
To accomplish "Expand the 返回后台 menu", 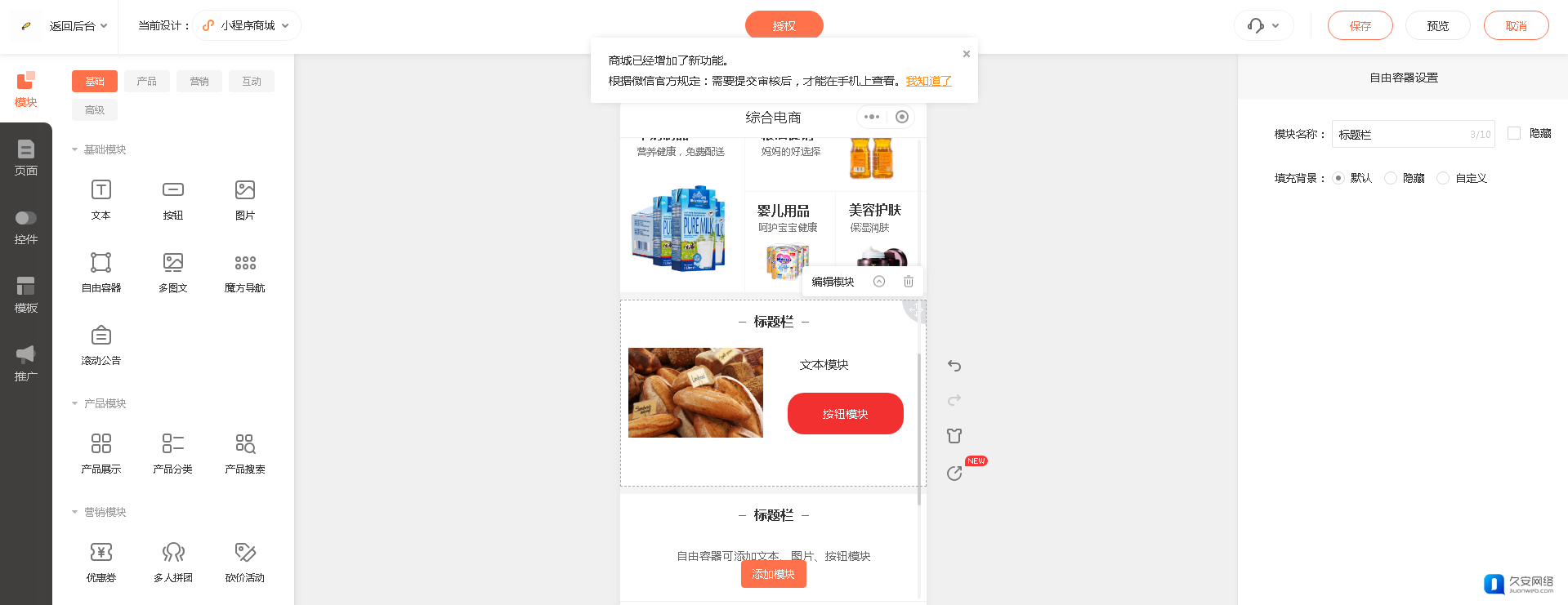I will point(78,26).
